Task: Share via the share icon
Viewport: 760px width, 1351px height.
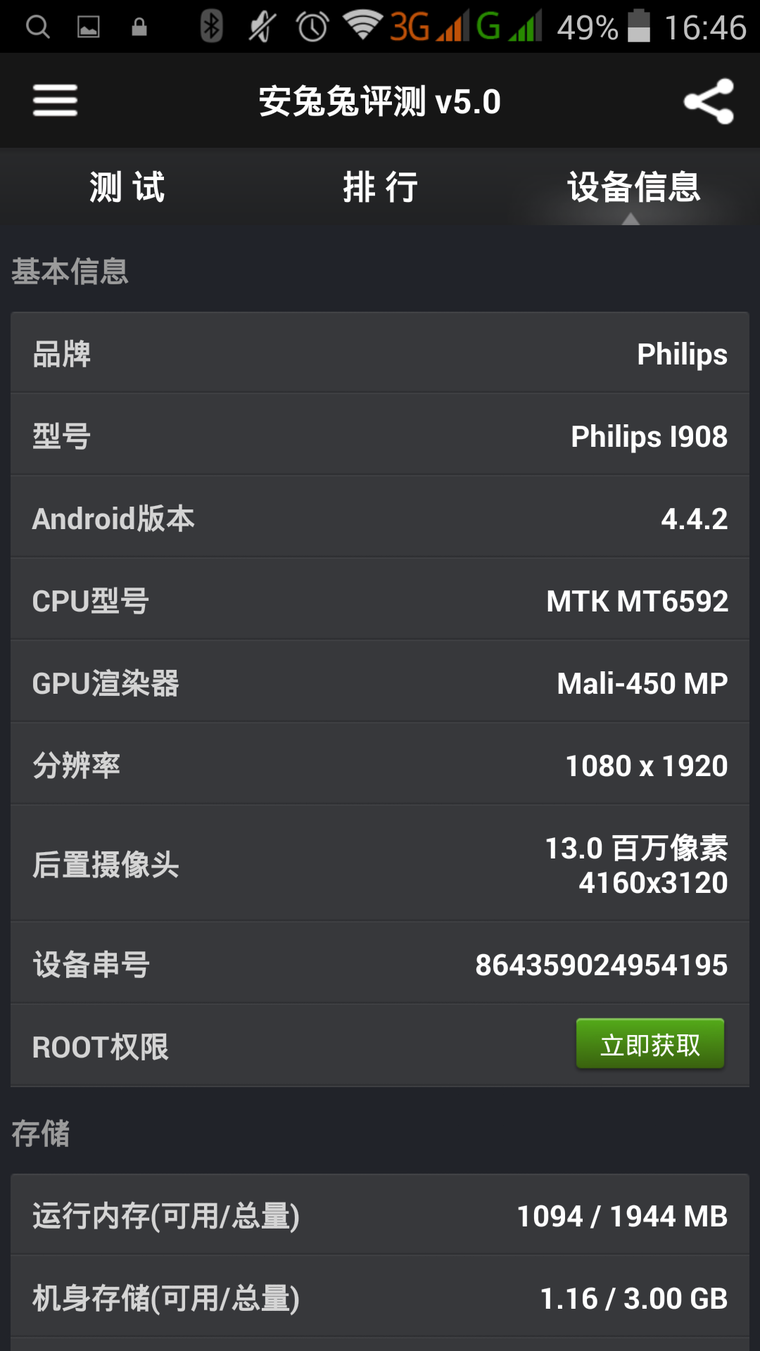Action: [709, 101]
